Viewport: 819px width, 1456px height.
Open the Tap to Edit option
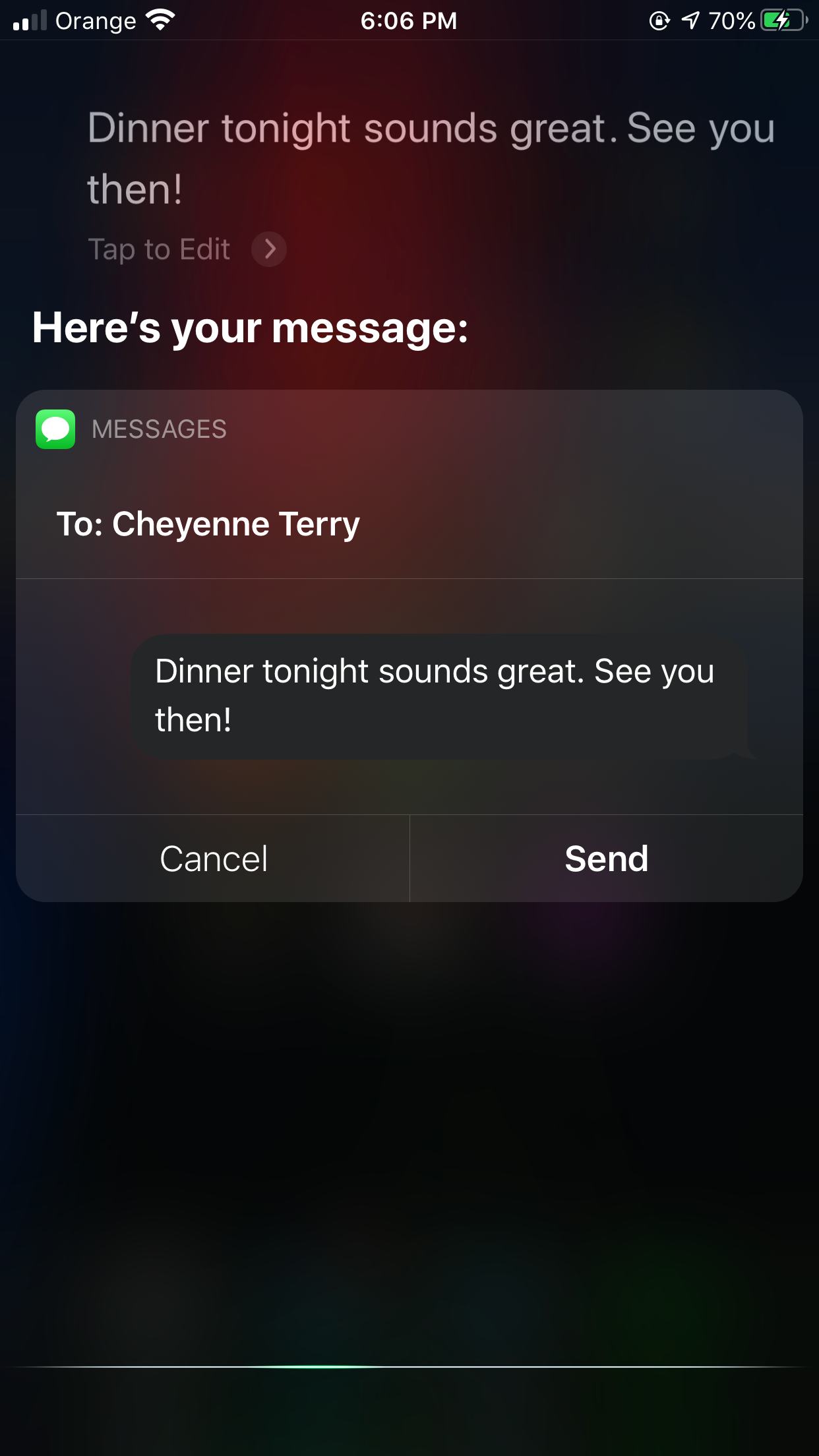click(x=159, y=249)
